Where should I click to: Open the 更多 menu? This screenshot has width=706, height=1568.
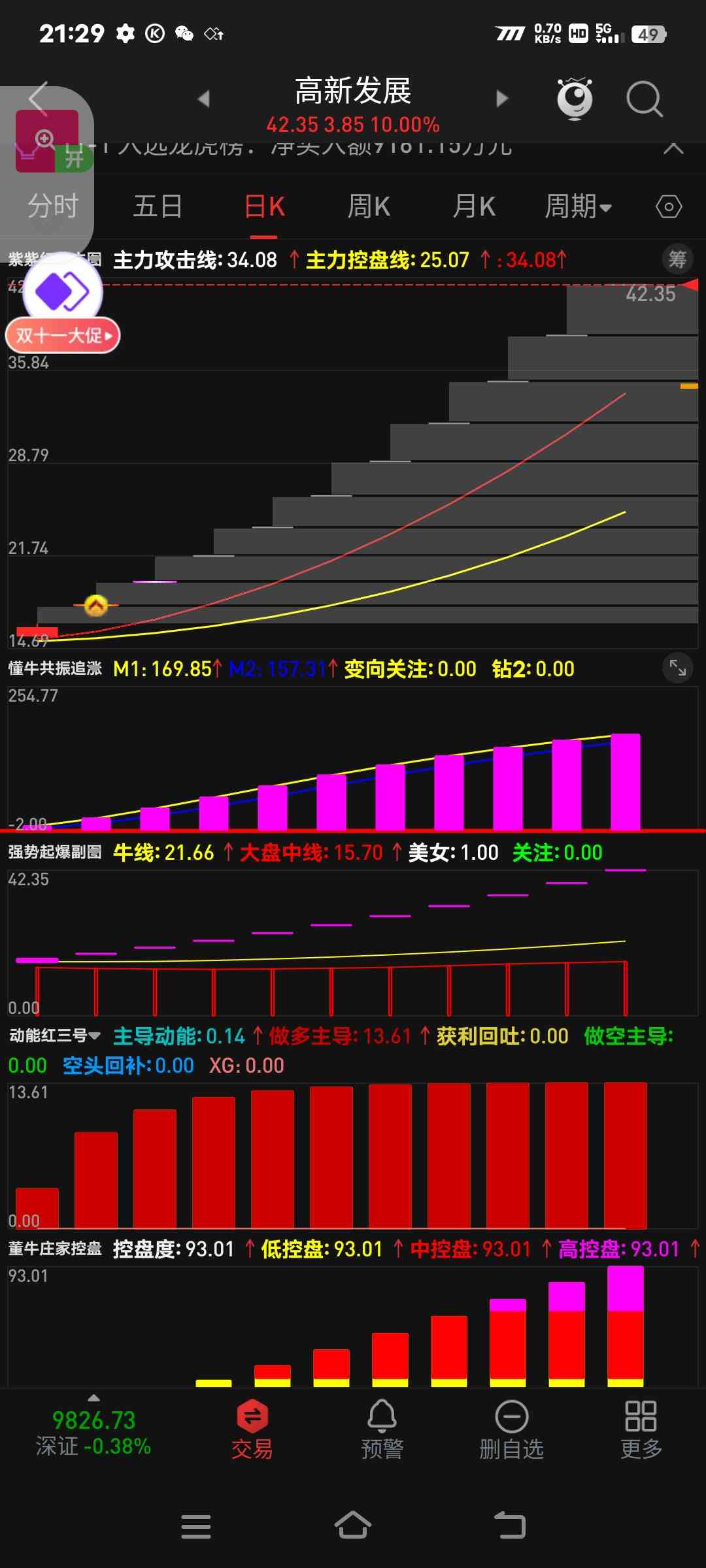click(x=641, y=1429)
